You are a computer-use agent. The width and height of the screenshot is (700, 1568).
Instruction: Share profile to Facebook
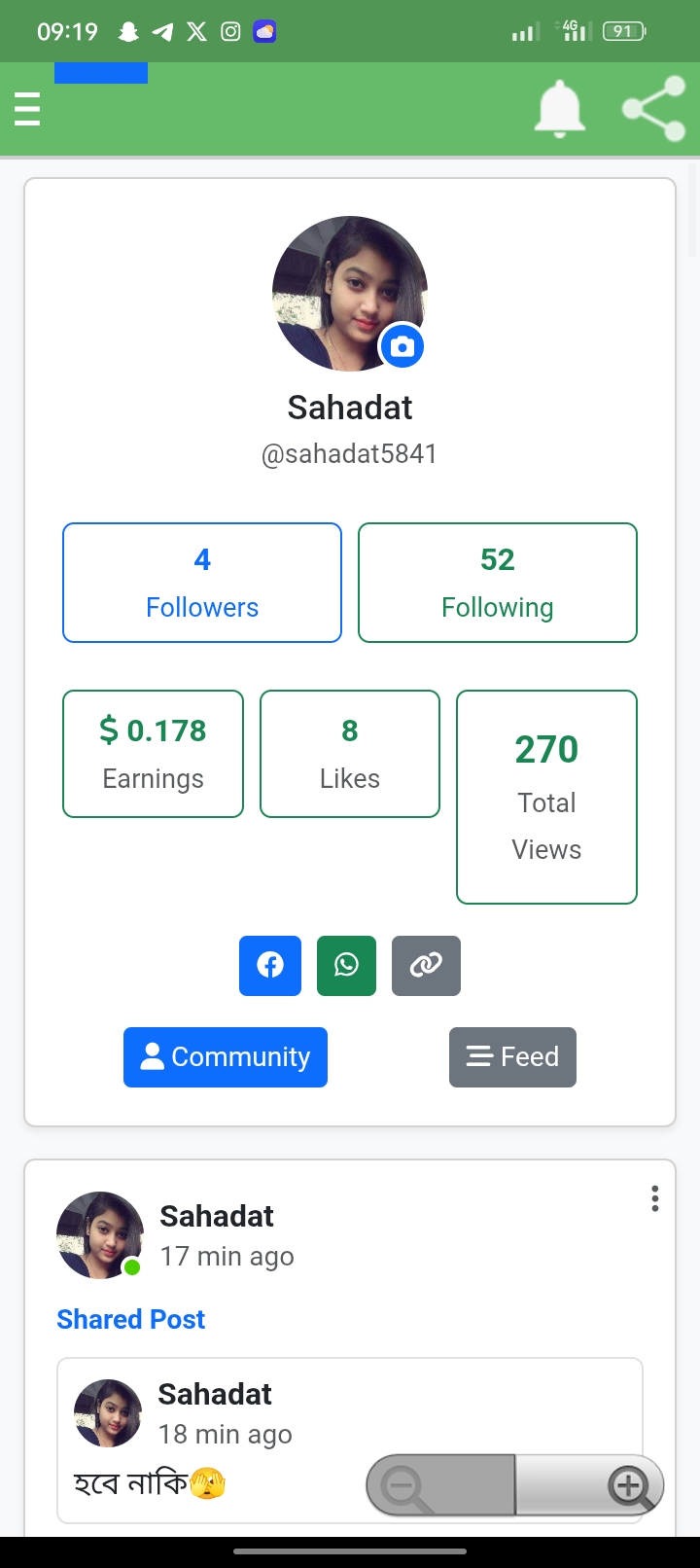[x=270, y=966]
